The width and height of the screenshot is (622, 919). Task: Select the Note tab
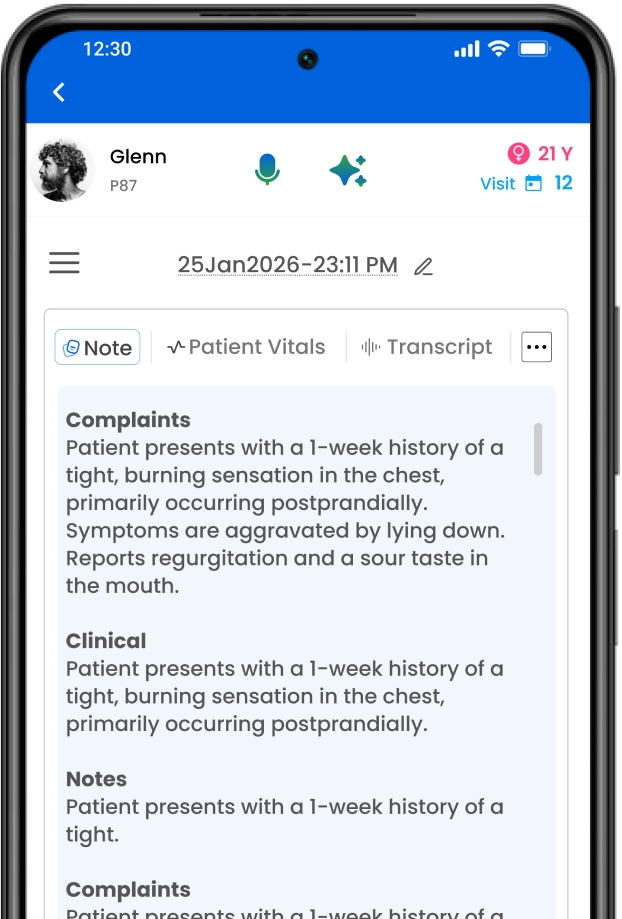[x=97, y=347]
